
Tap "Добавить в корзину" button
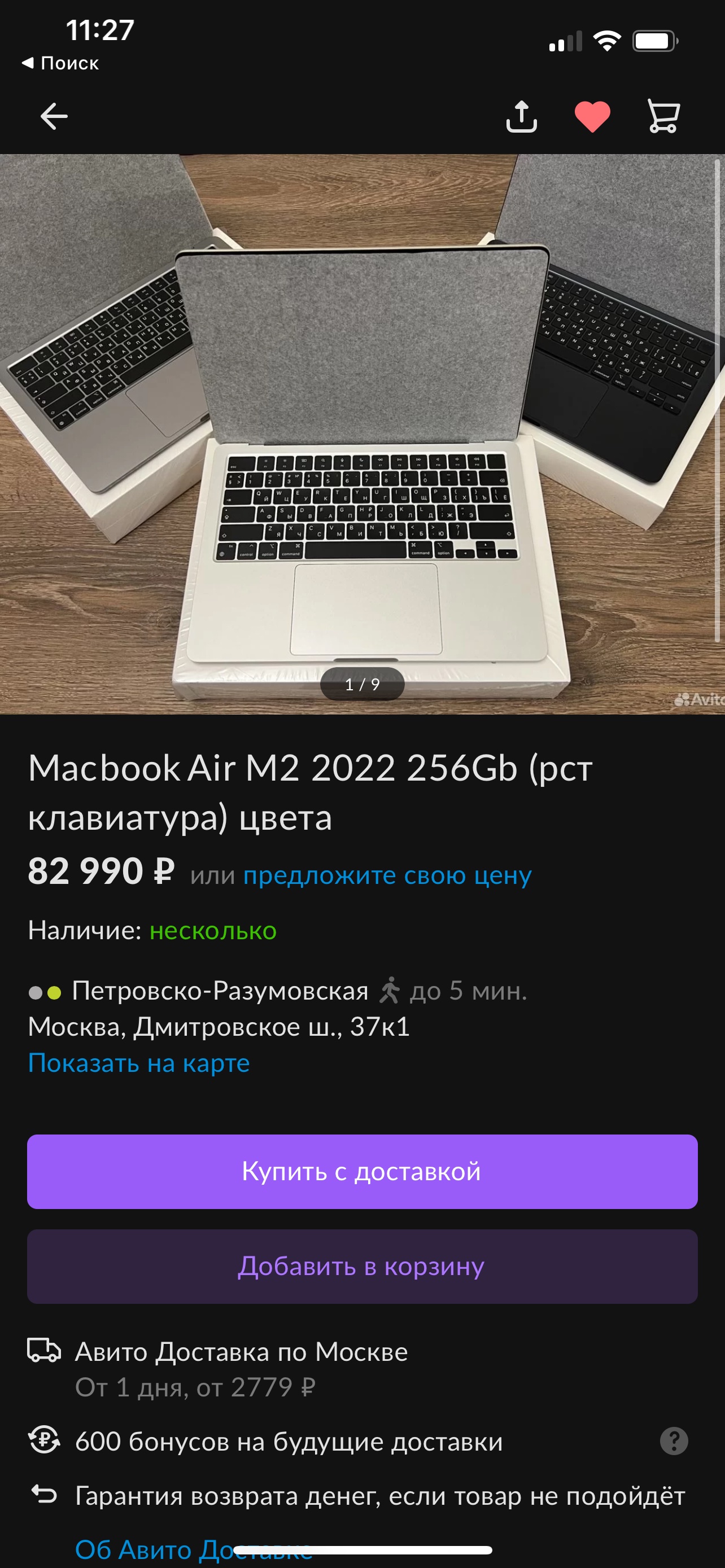362,1266
